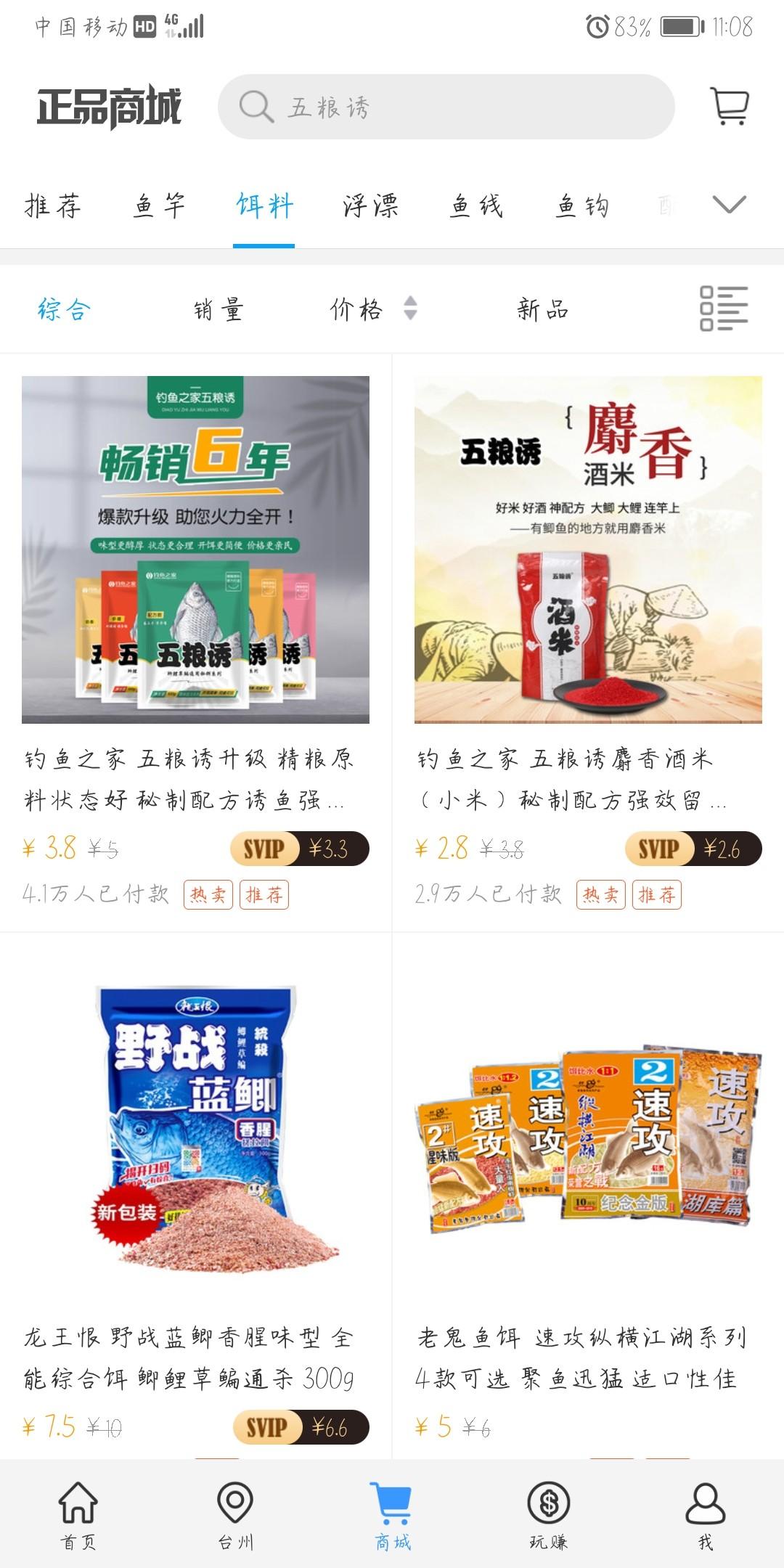Go to the 首页 tab
Screen dimensions: 784x1568
coord(78,1515)
